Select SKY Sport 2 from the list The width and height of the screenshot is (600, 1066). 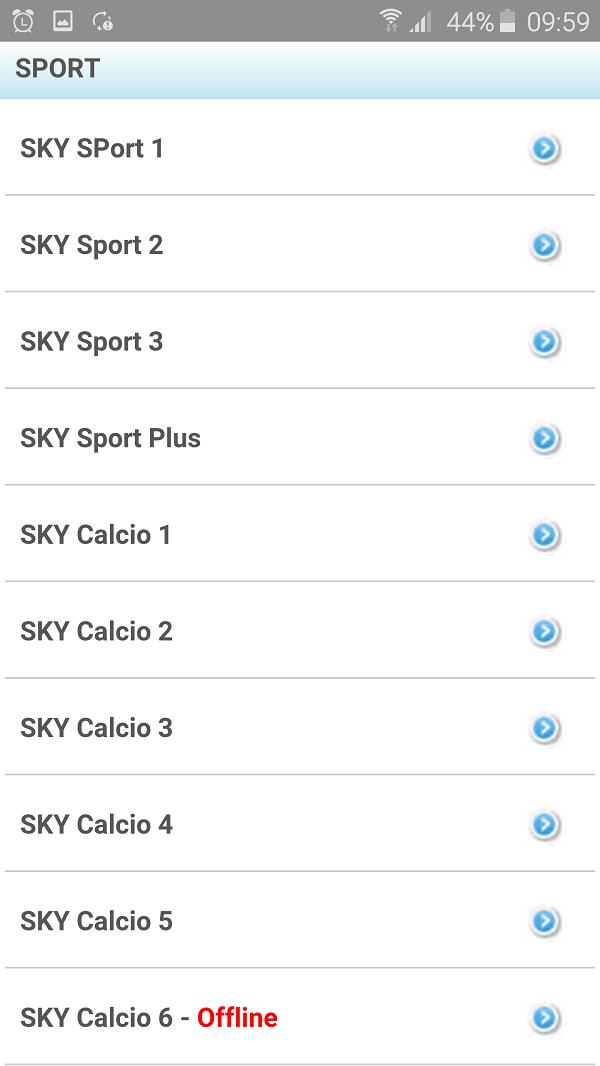point(300,246)
